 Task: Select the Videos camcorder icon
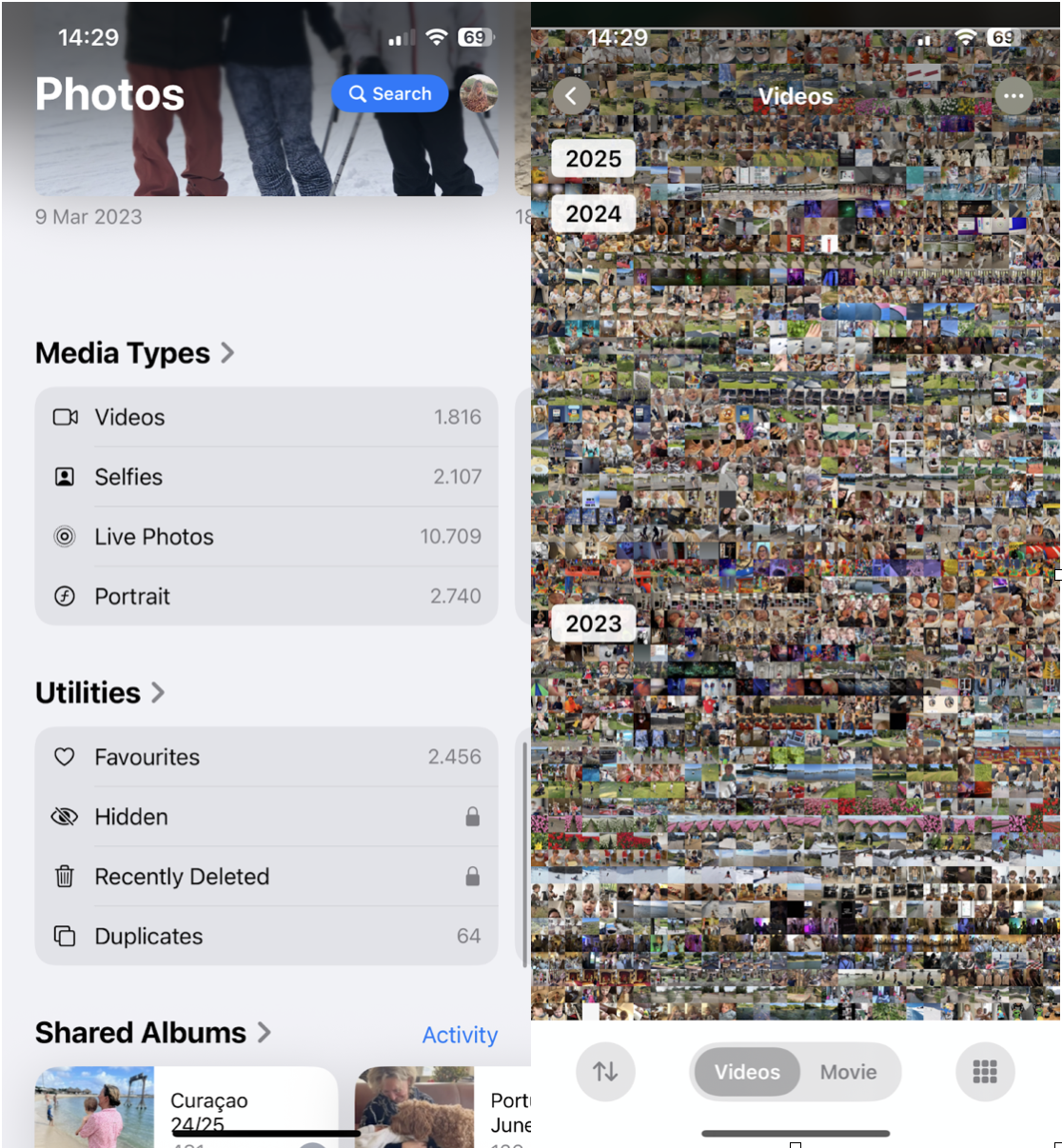[65, 416]
